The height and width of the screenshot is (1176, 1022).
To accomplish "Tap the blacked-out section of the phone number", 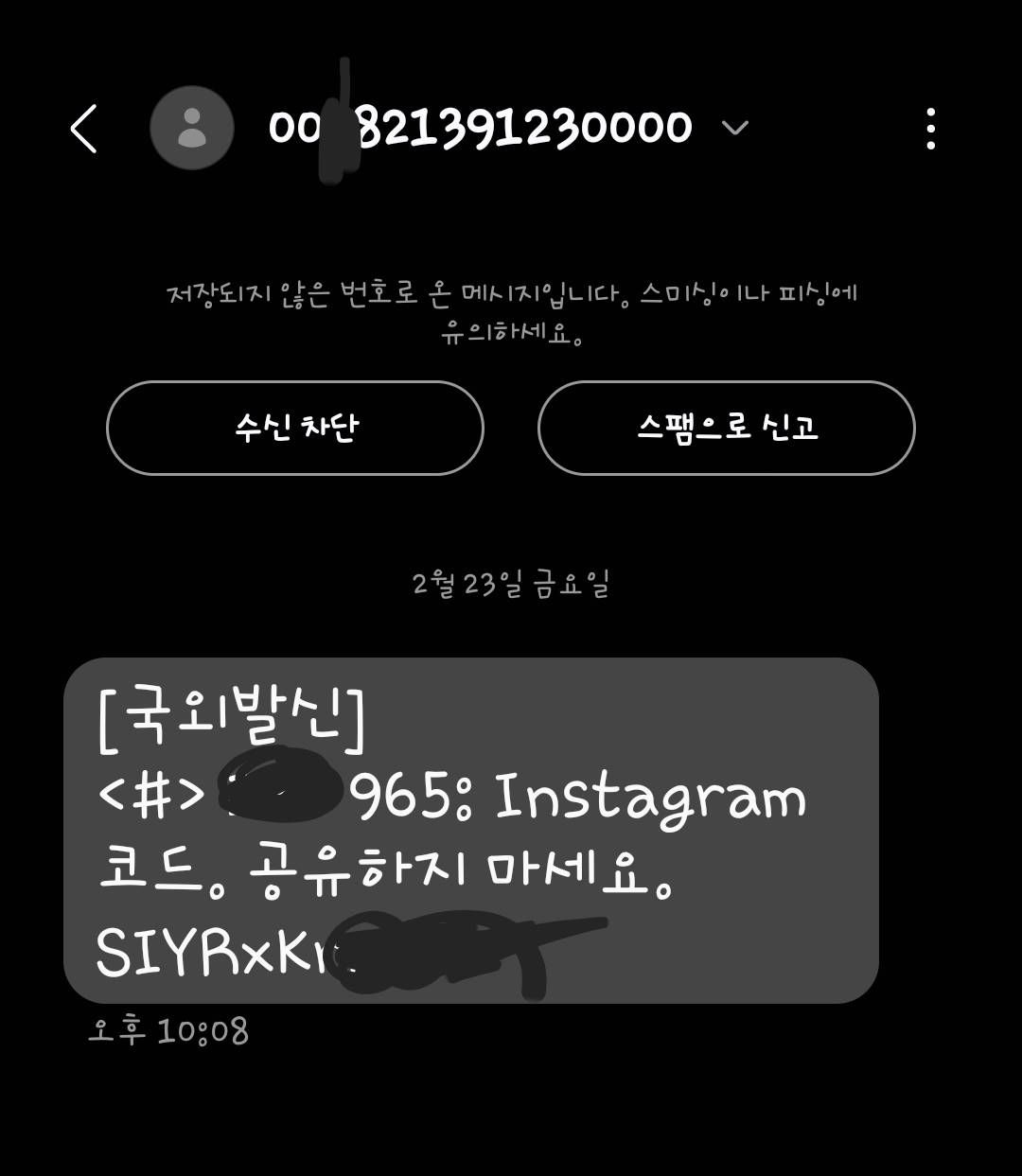I will click(x=344, y=128).
